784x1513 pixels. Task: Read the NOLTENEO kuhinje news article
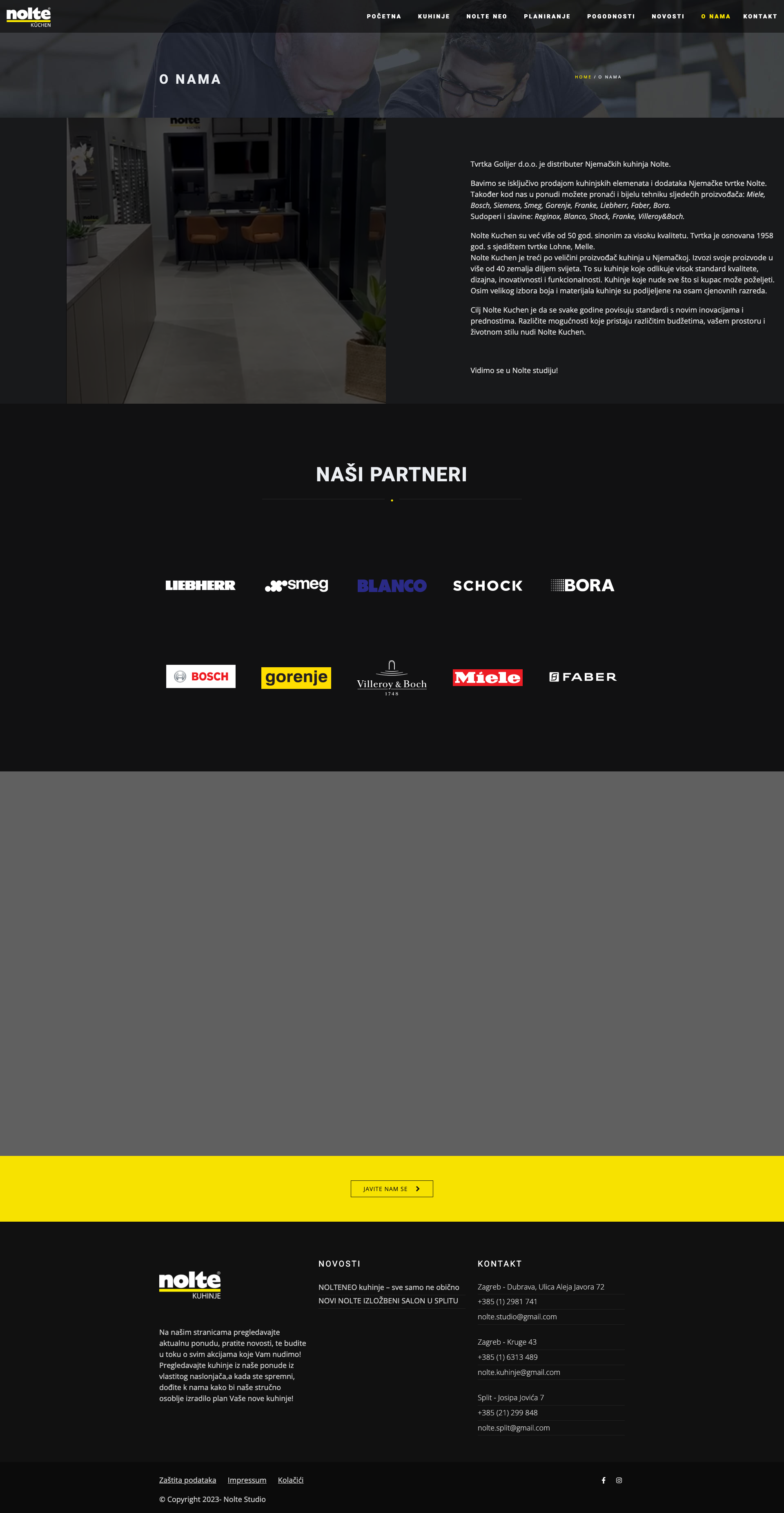[x=388, y=1287]
